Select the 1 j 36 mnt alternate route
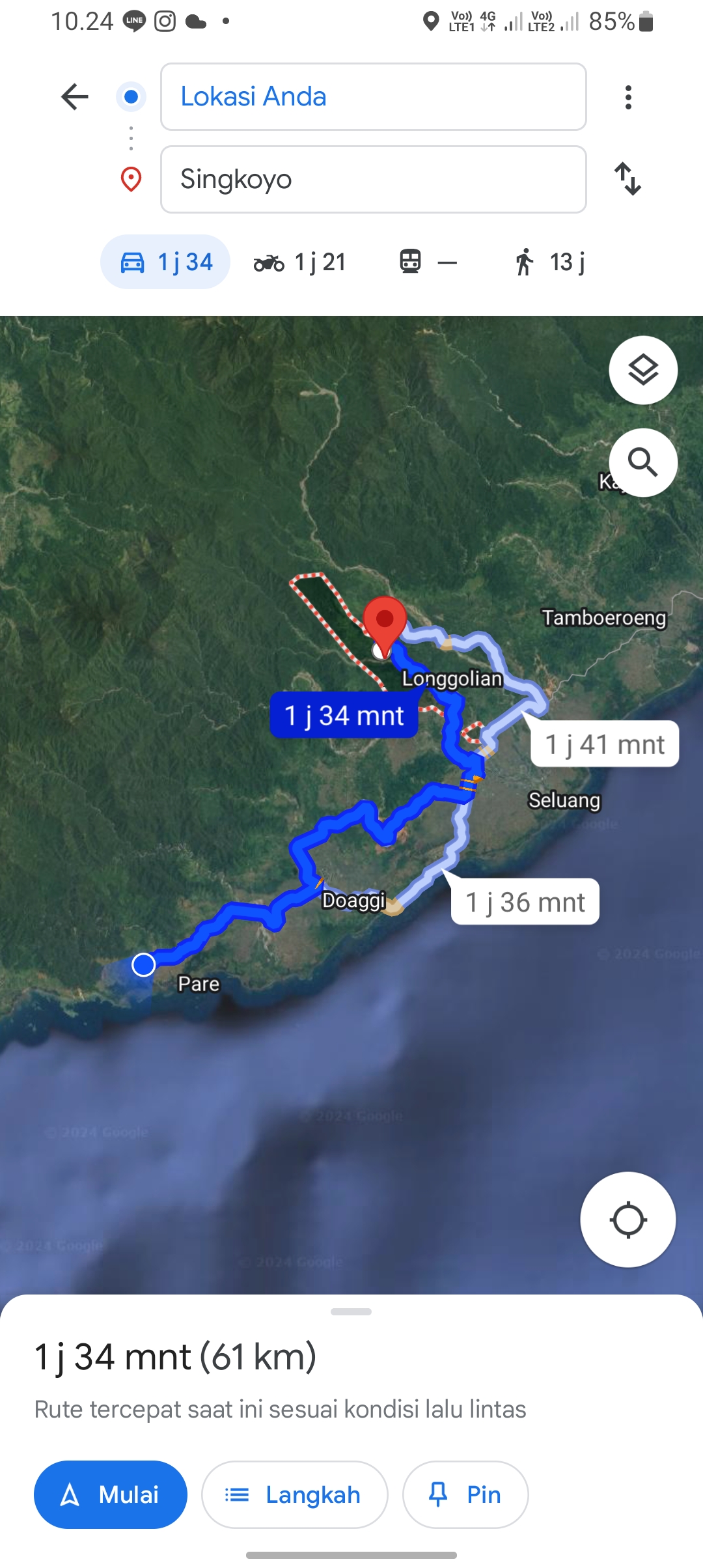Screen dimensions: 703x1568 coord(525,902)
